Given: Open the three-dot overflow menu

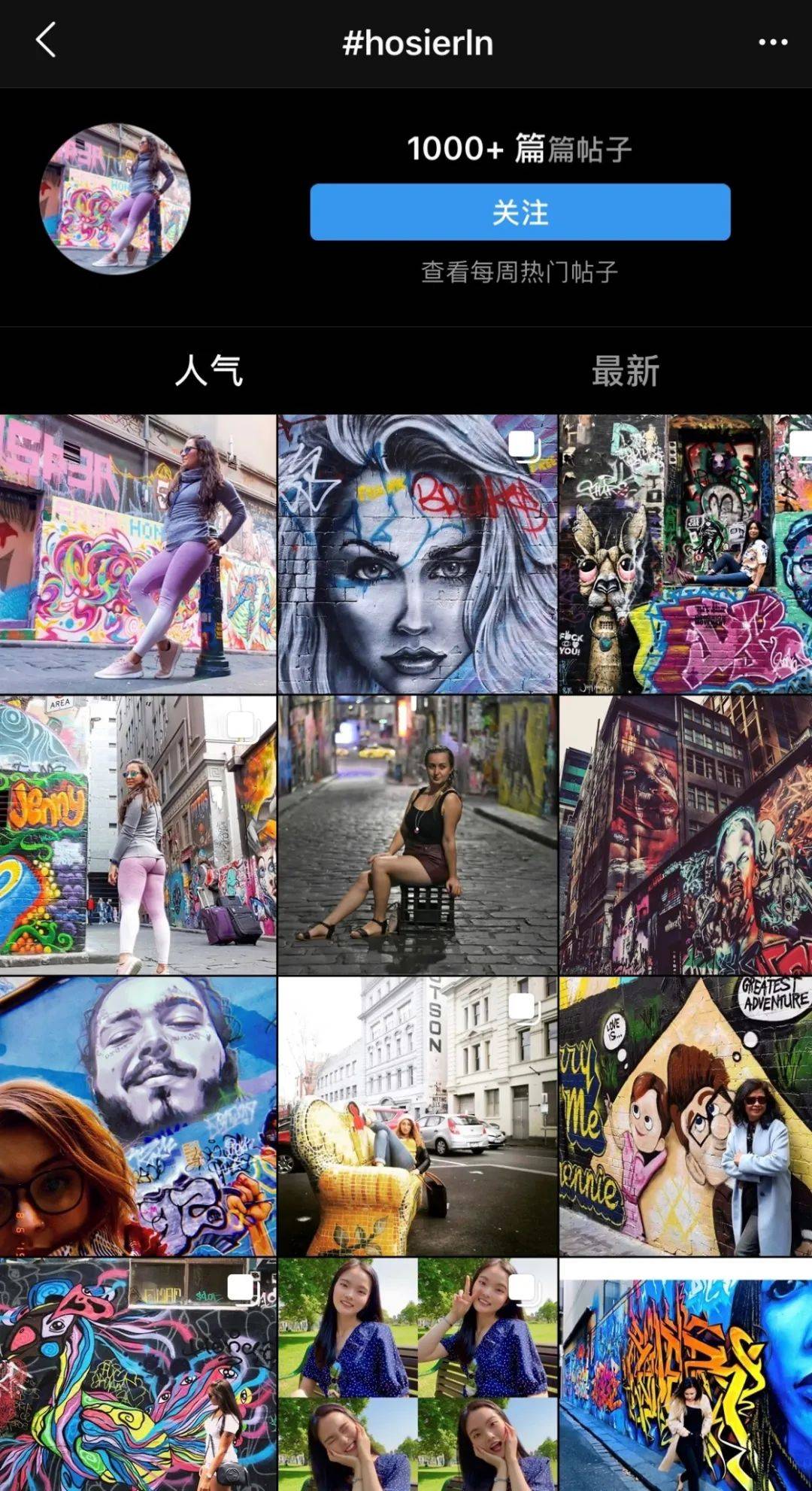Looking at the screenshot, I should [x=773, y=43].
